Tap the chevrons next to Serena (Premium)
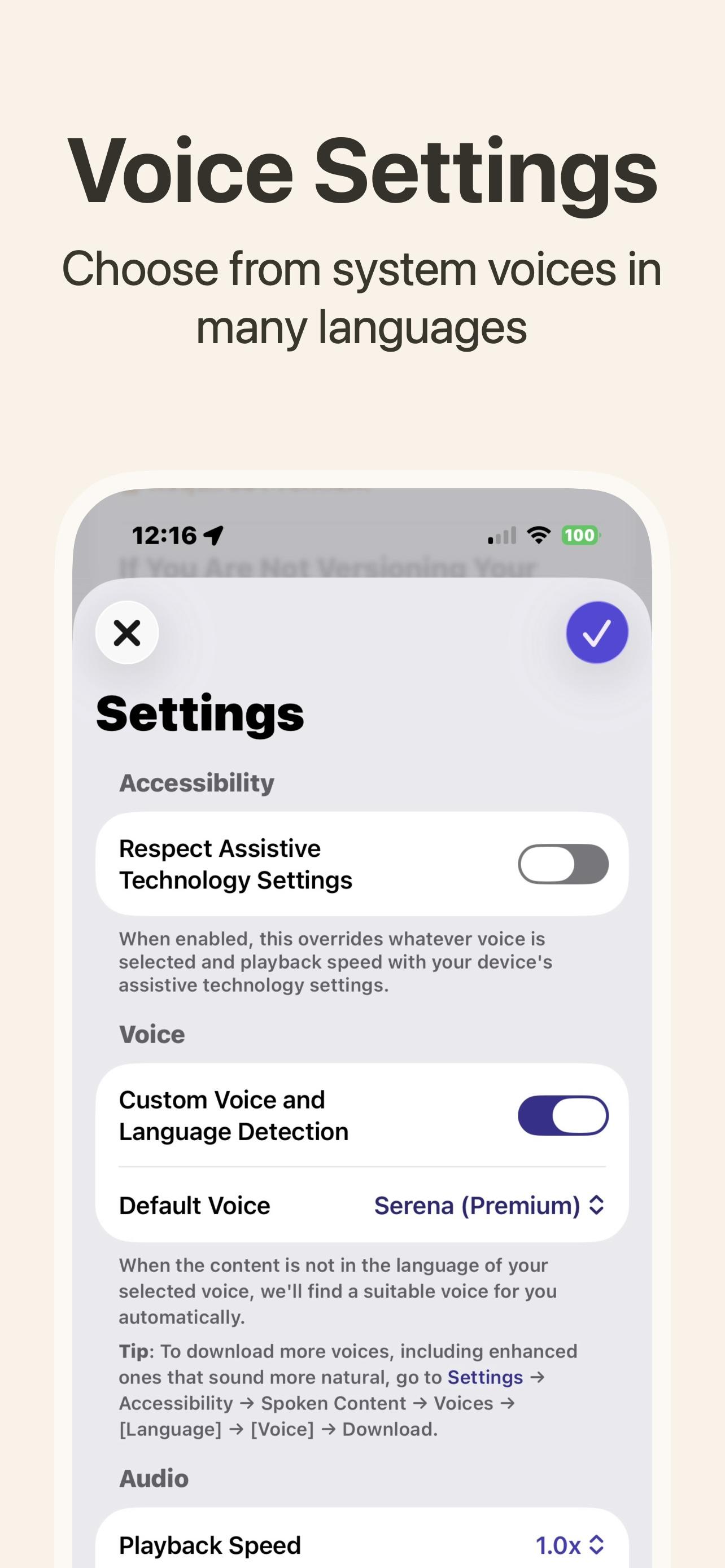The width and height of the screenshot is (725, 1568). [599, 1205]
